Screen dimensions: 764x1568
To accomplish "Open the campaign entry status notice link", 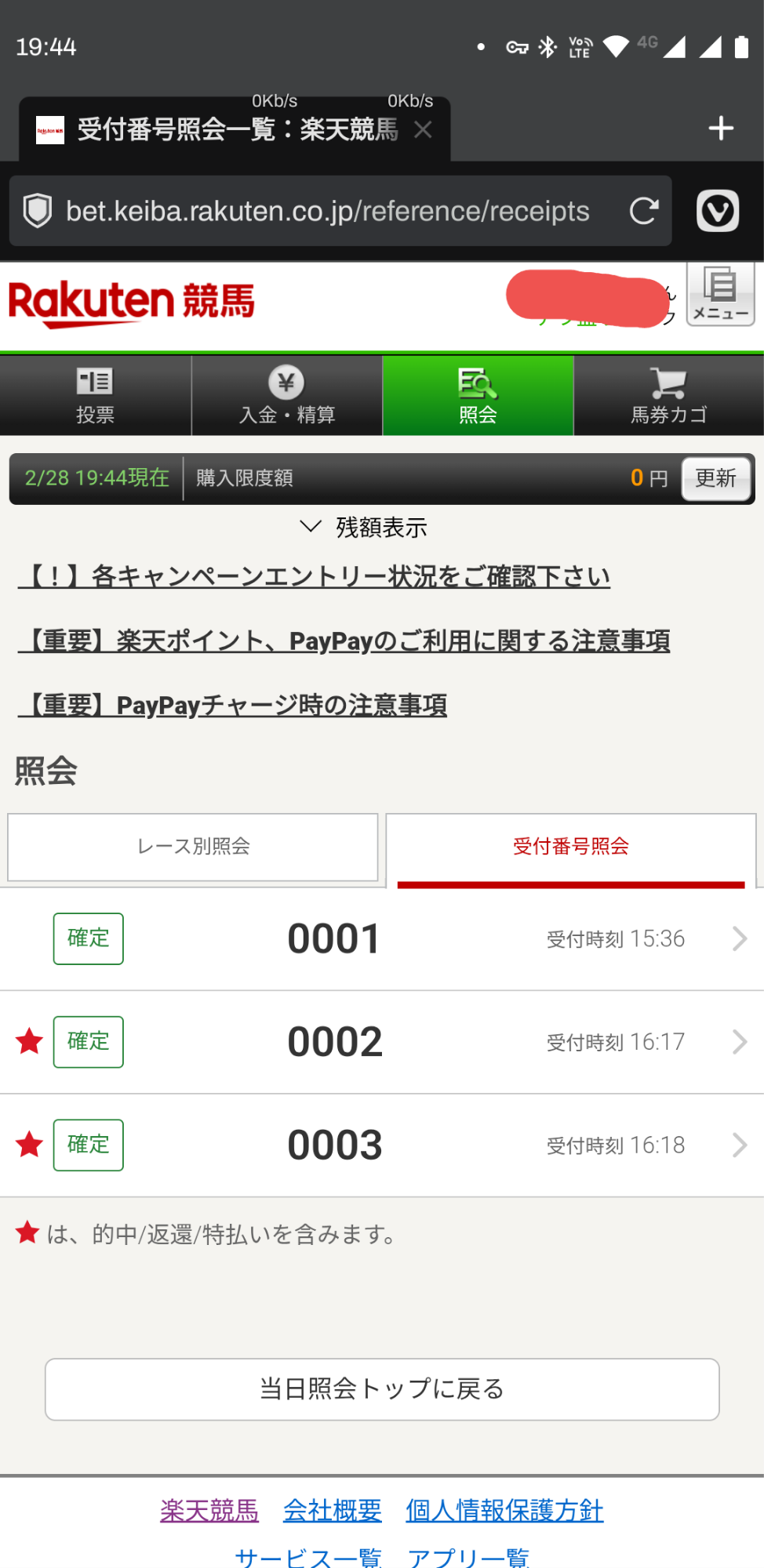I will pos(315,577).
